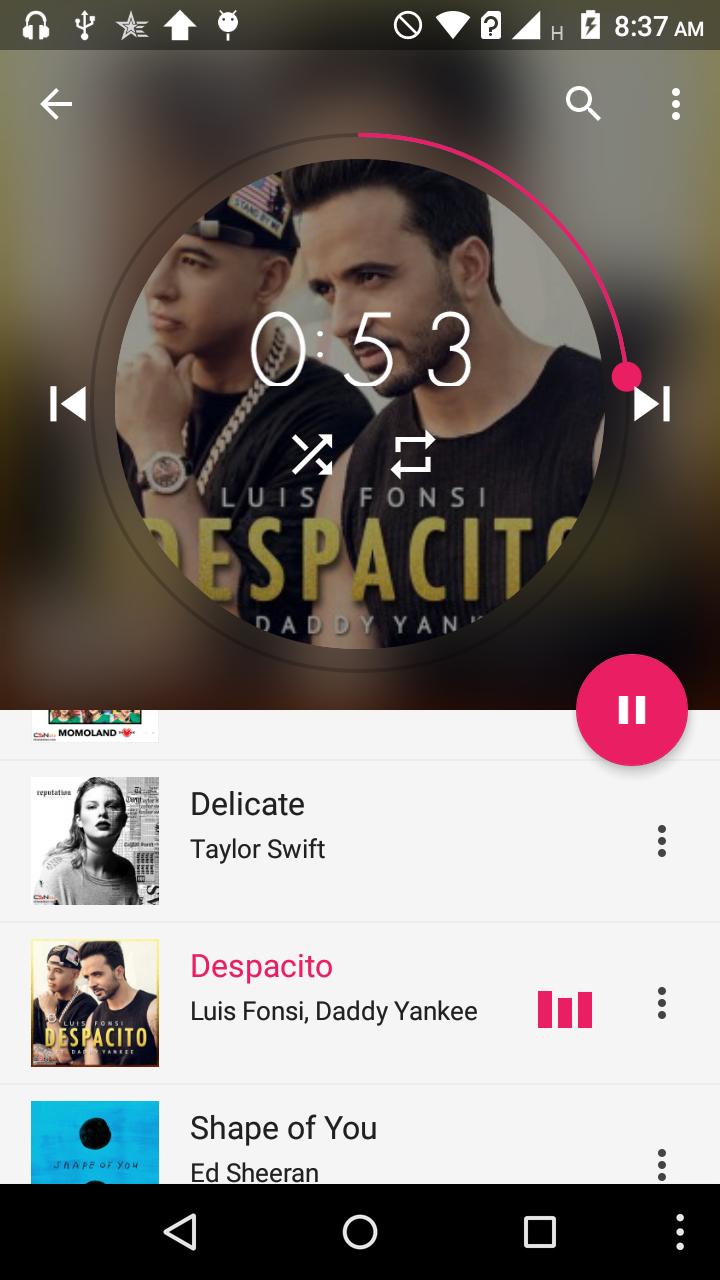The height and width of the screenshot is (1280, 720).
Task: Open options for Despacito
Action: (x=661, y=1003)
